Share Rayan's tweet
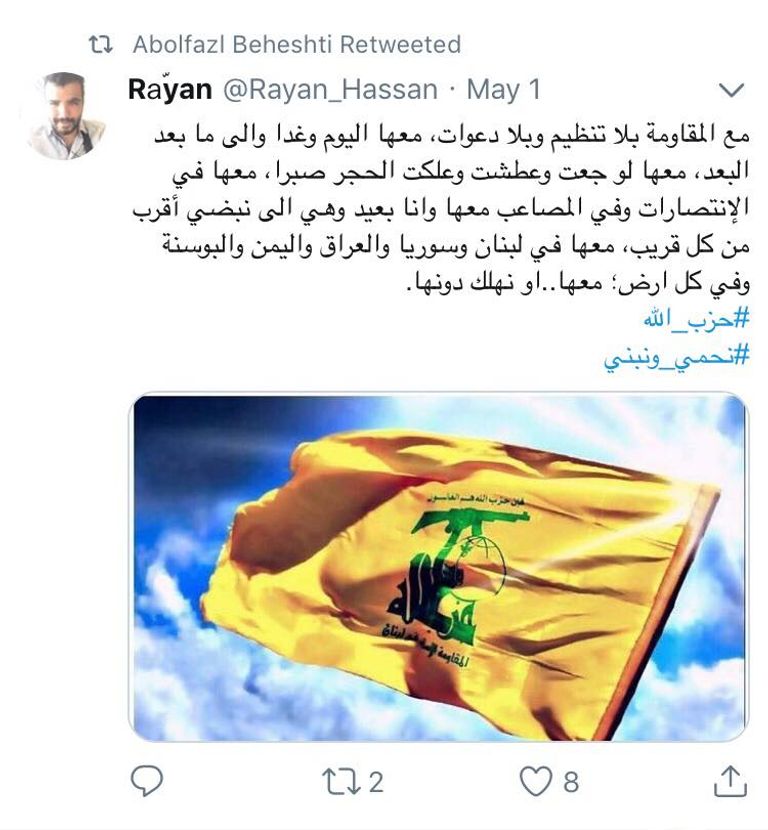Viewport: 768px width, 830px height. pos(731,779)
